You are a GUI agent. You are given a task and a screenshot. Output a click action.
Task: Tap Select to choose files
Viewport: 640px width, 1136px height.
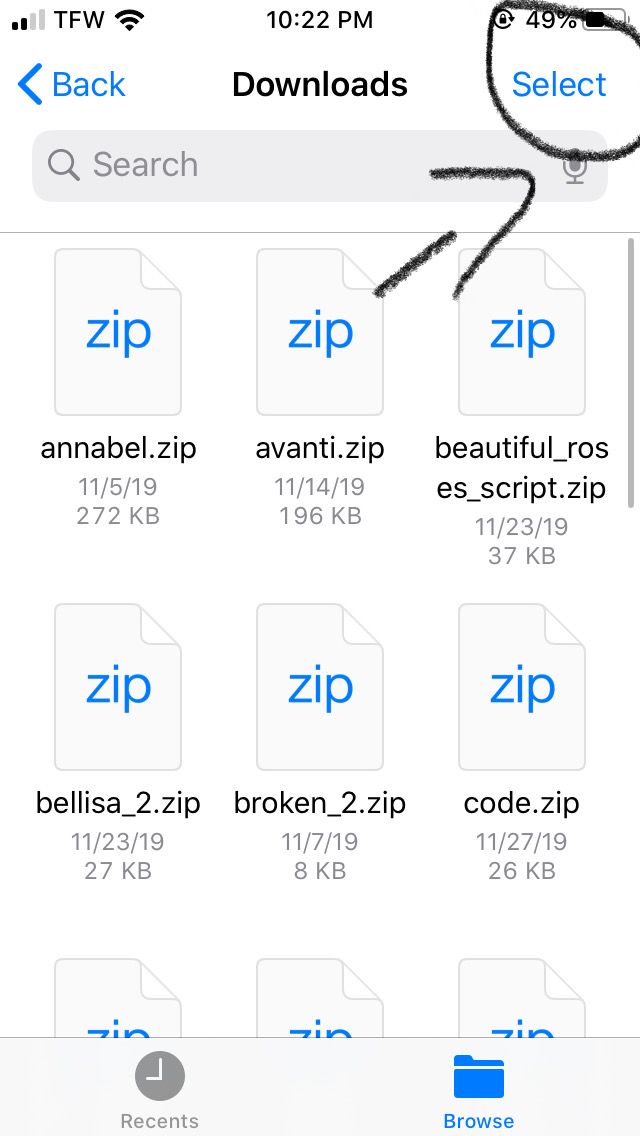(559, 85)
